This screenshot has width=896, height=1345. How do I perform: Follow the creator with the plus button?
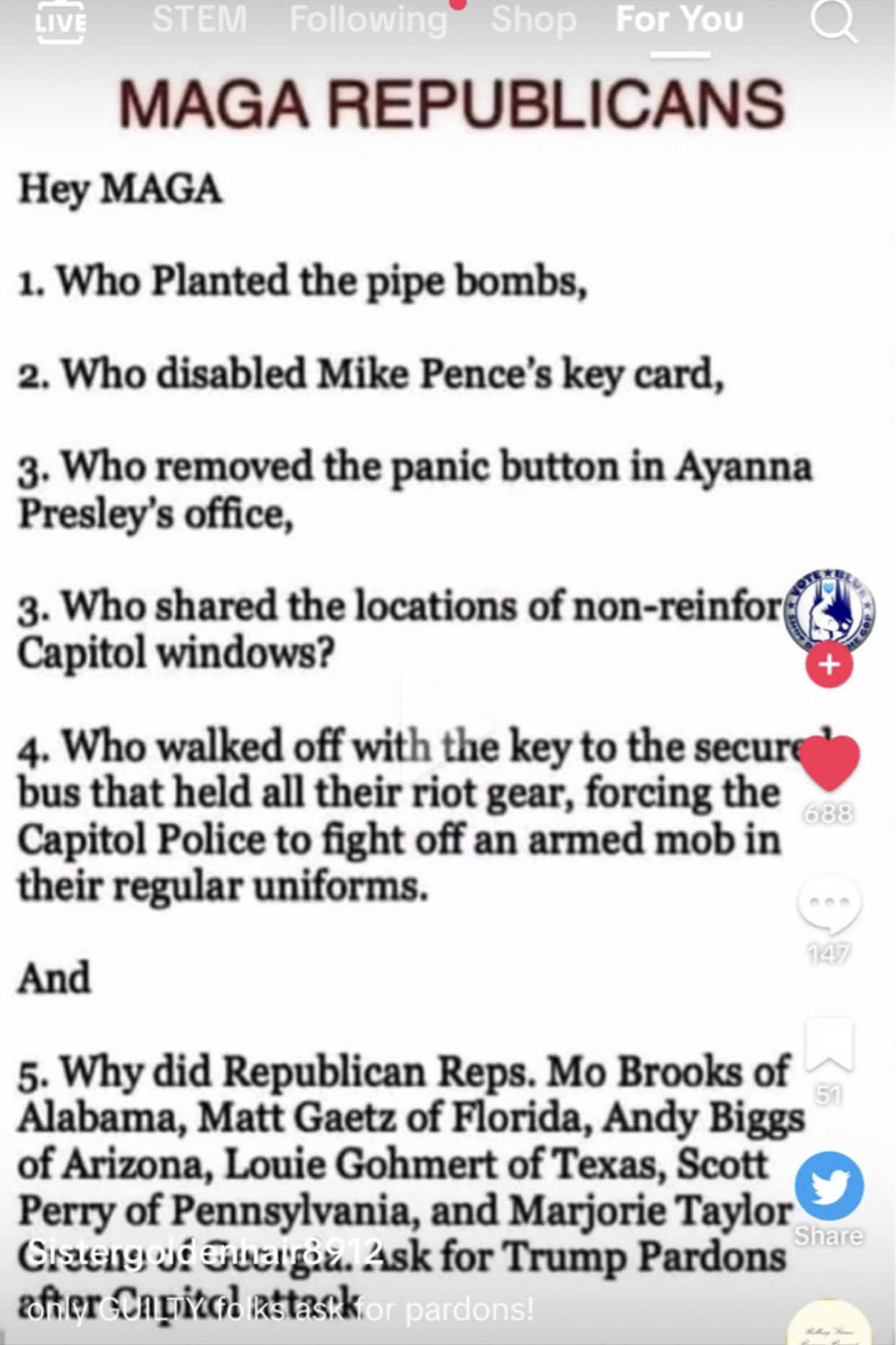(830, 664)
